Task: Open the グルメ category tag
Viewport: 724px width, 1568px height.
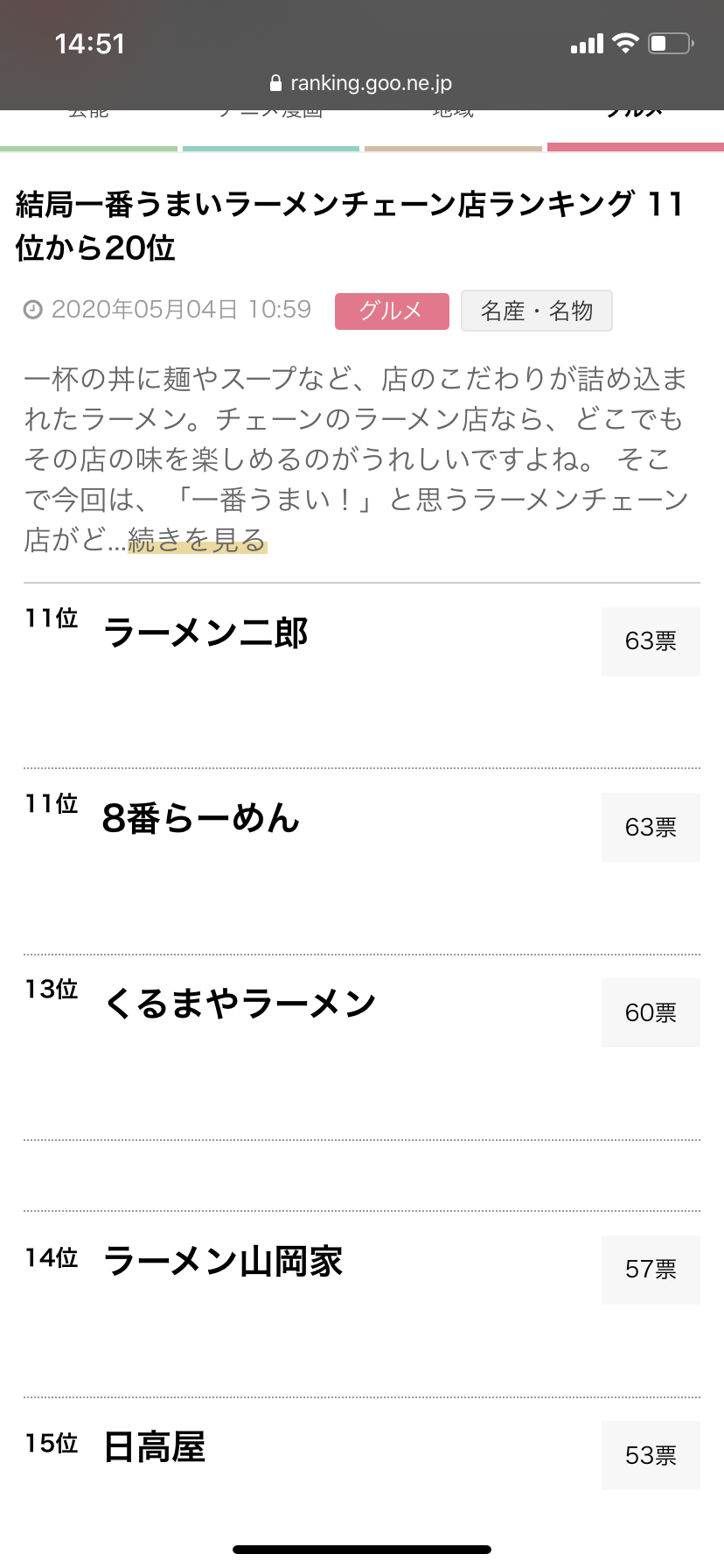Action: 392,311
